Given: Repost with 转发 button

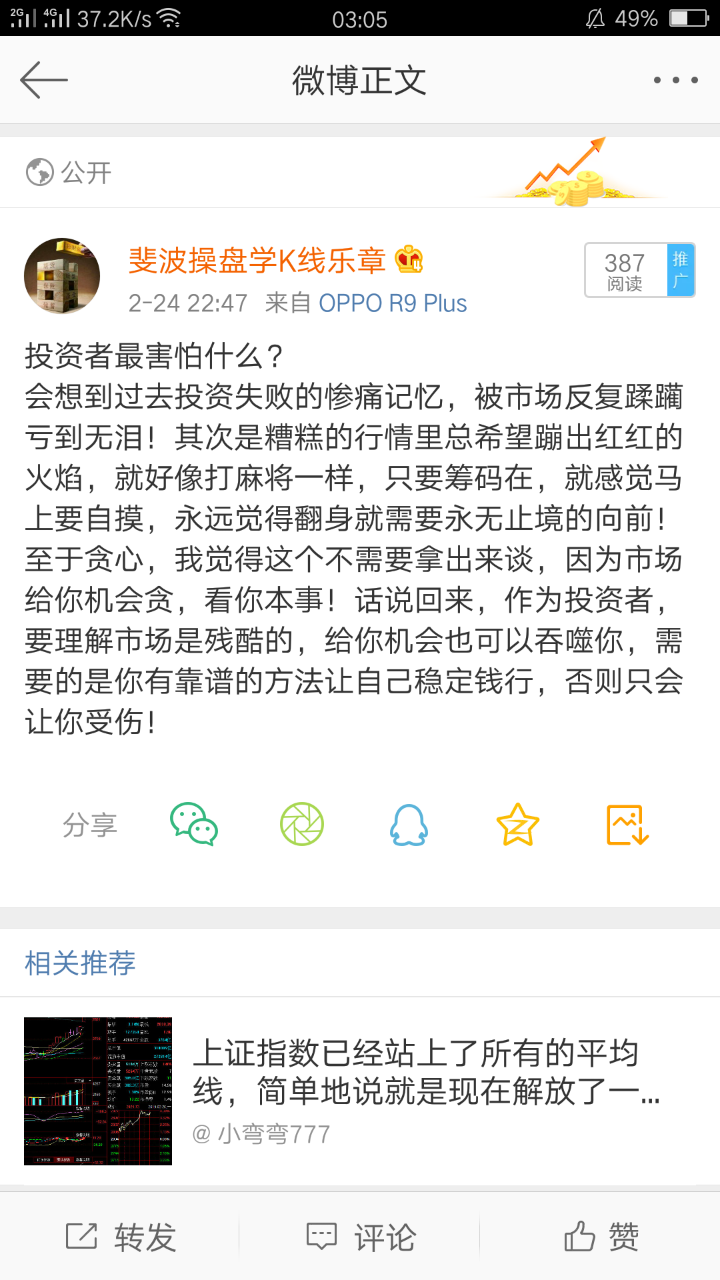Looking at the screenshot, I should pos(120,1237).
